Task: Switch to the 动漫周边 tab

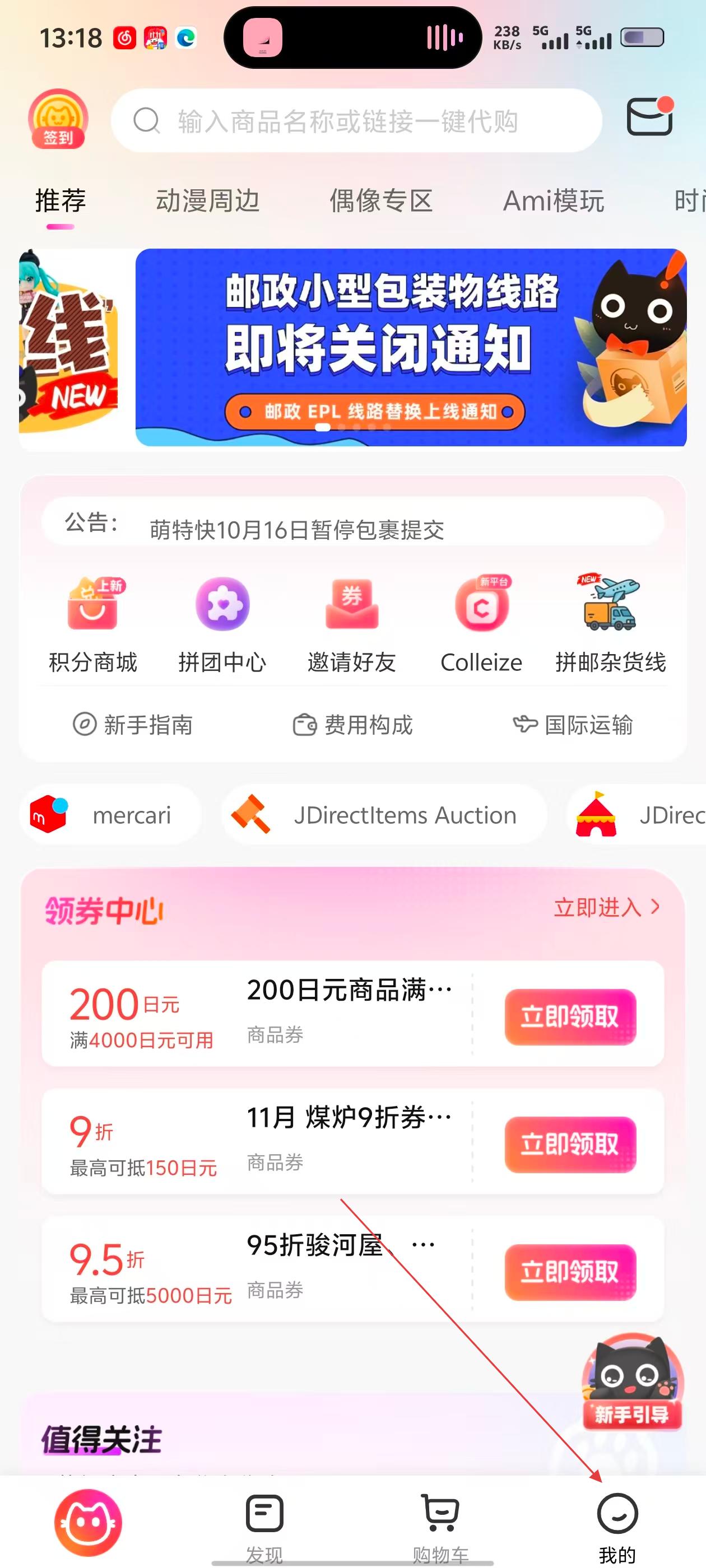Action: (x=208, y=201)
